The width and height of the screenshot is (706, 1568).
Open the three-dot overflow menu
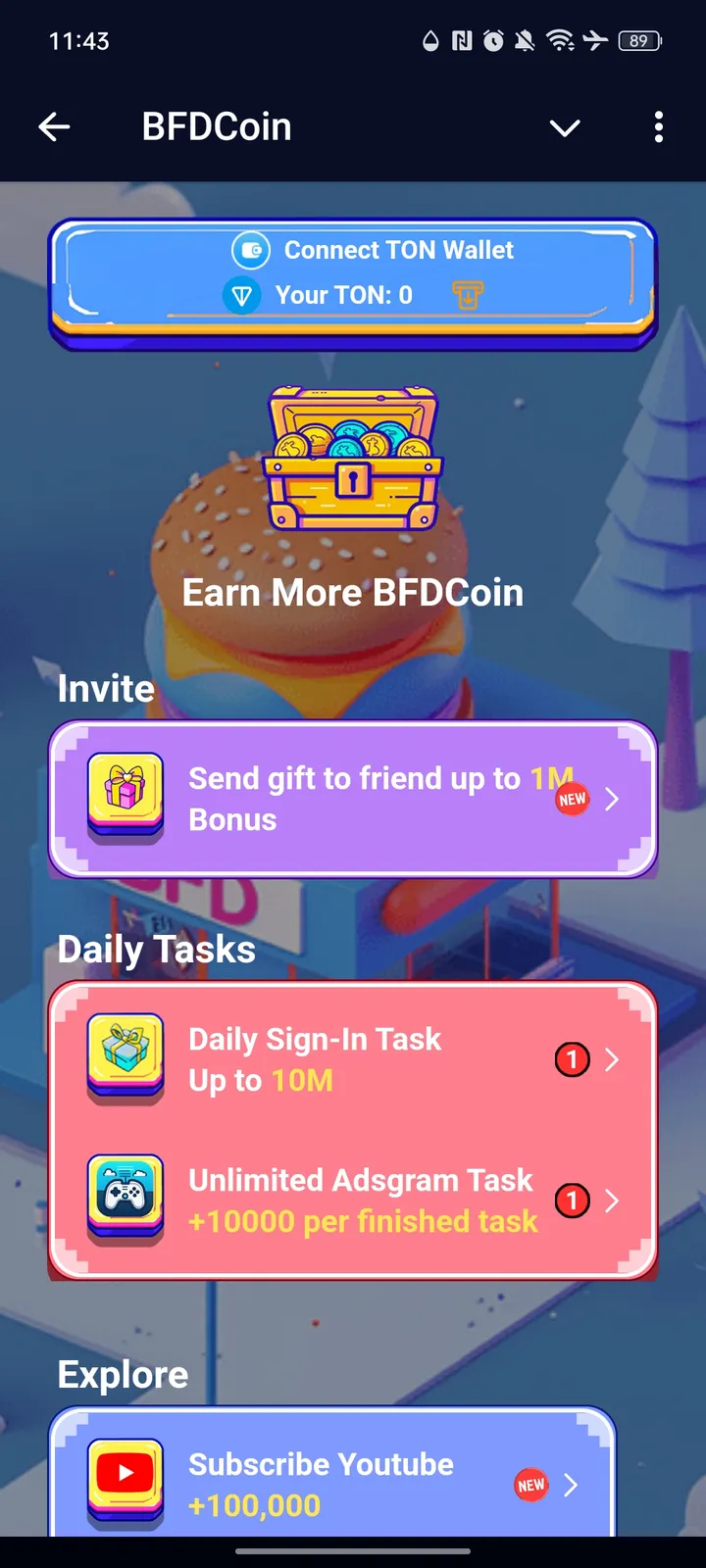click(x=658, y=126)
